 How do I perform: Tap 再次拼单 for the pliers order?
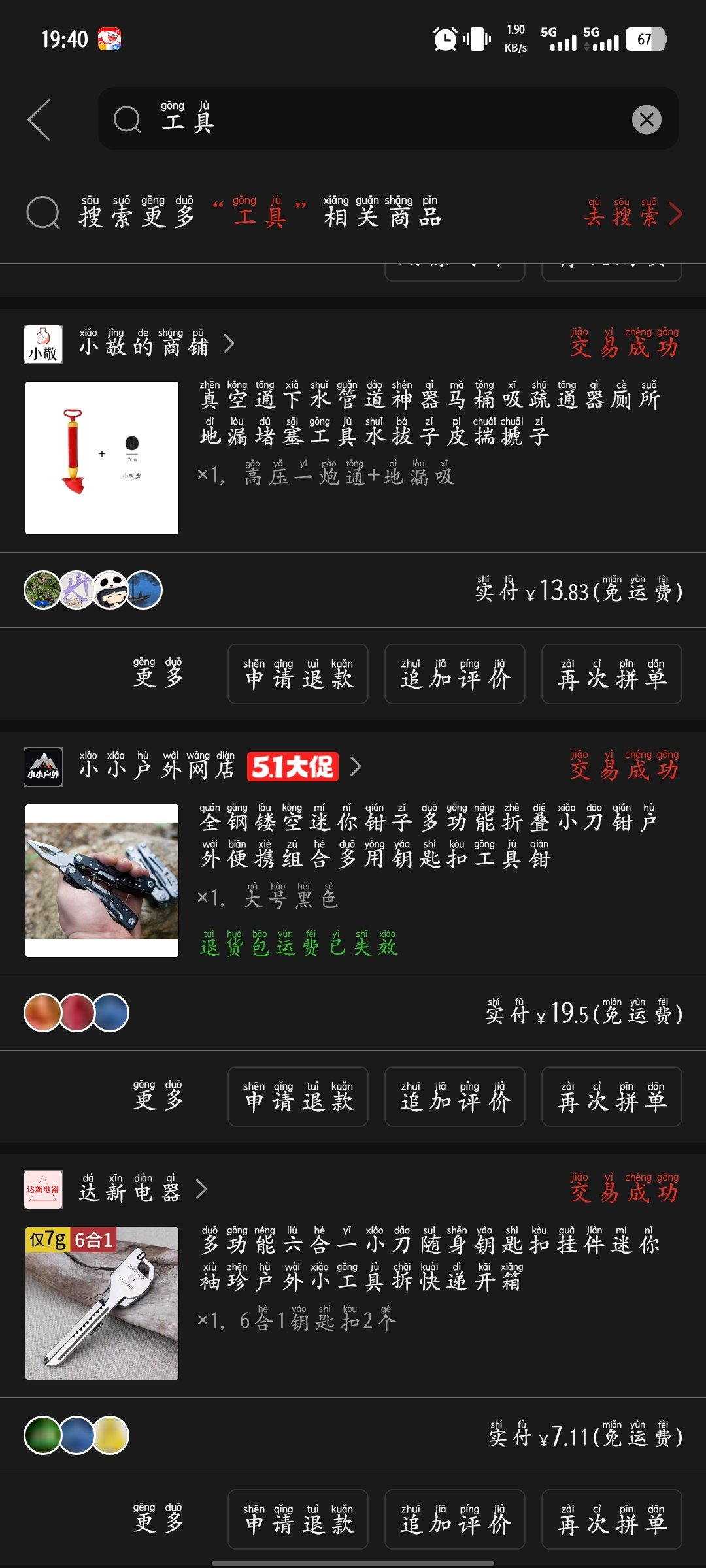[x=612, y=1097]
